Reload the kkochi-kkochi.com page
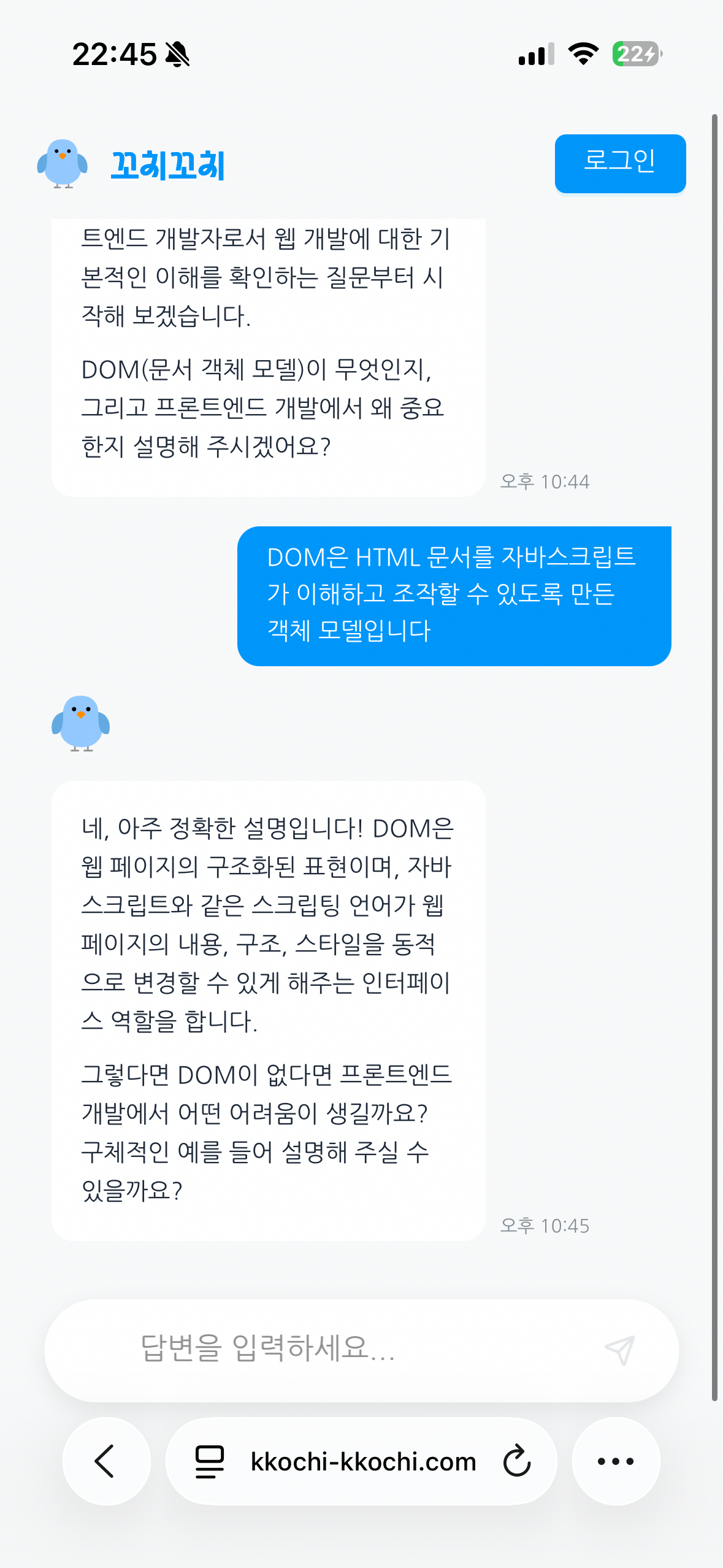The width and height of the screenshot is (723, 1568). [x=517, y=1461]
